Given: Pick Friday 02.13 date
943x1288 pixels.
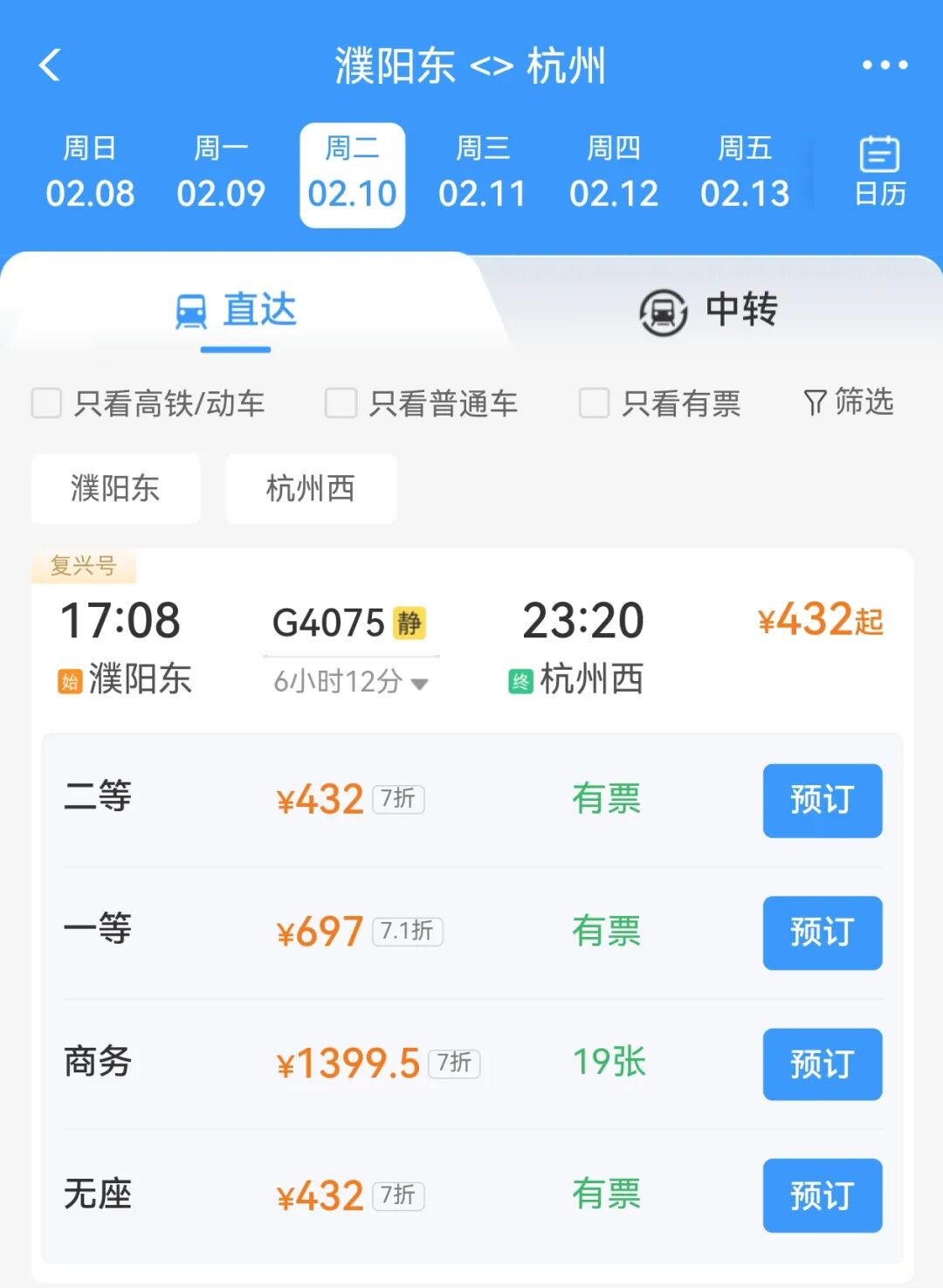Looking at the screenshot, I should click(x=745, y=174).
